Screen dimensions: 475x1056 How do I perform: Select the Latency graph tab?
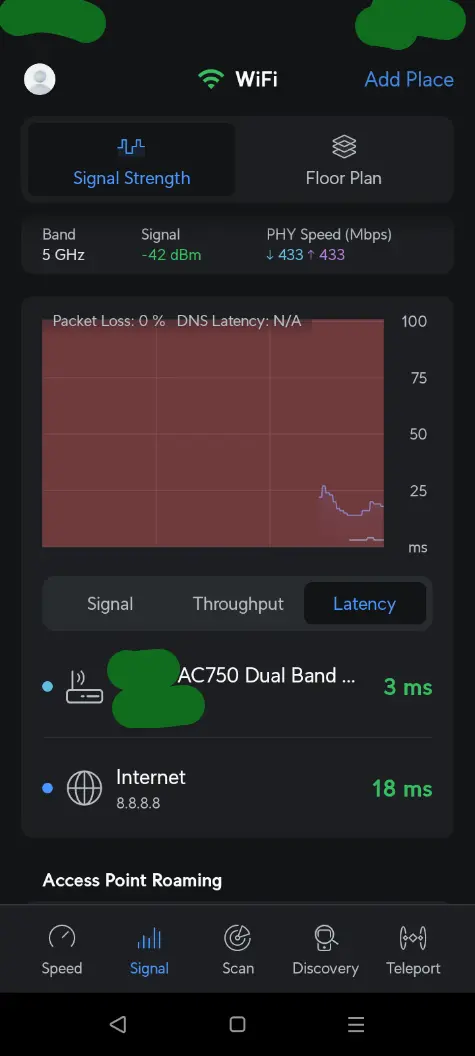(x=365, y=603)
